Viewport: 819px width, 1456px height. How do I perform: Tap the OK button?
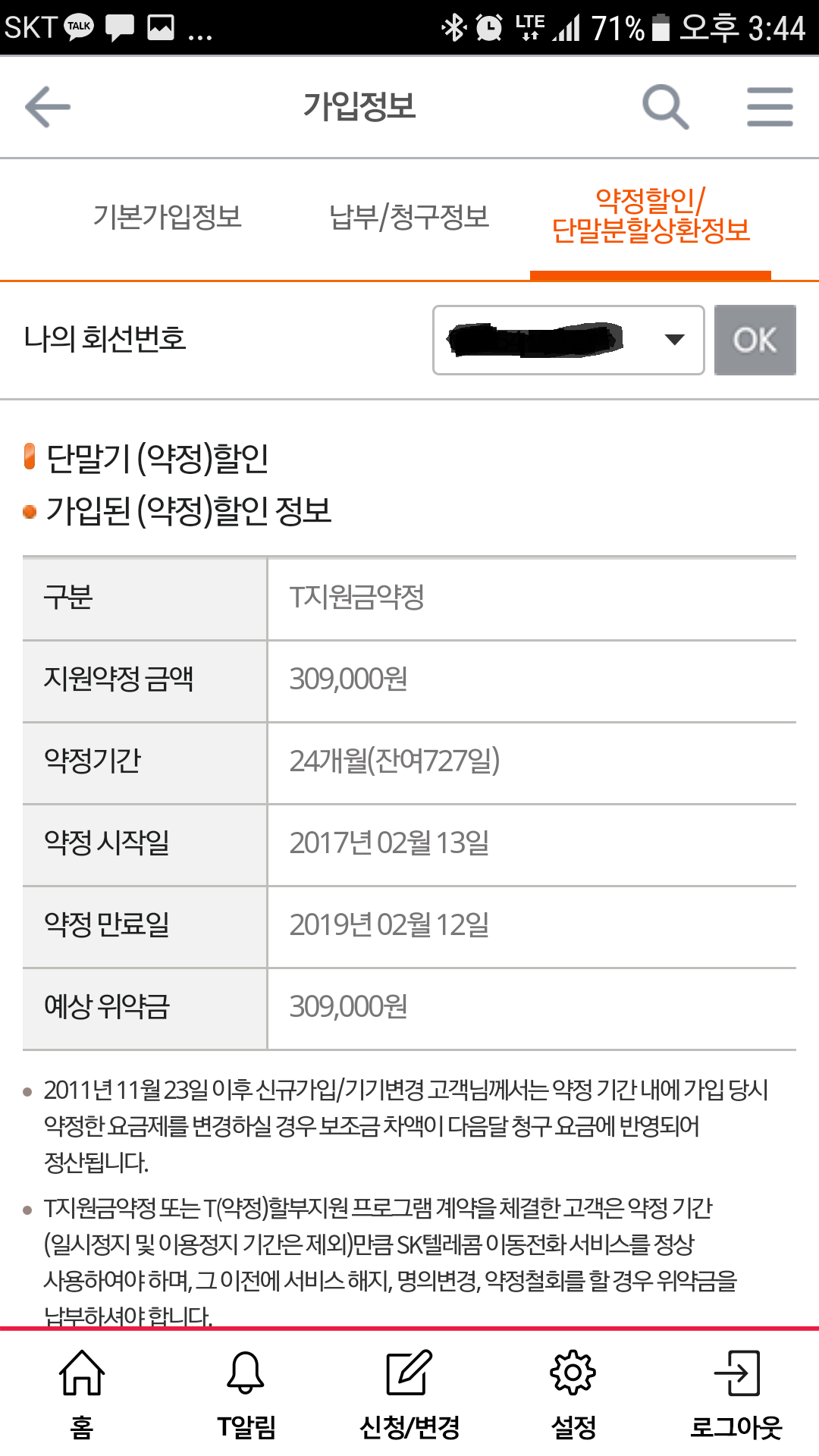point(755,340)
